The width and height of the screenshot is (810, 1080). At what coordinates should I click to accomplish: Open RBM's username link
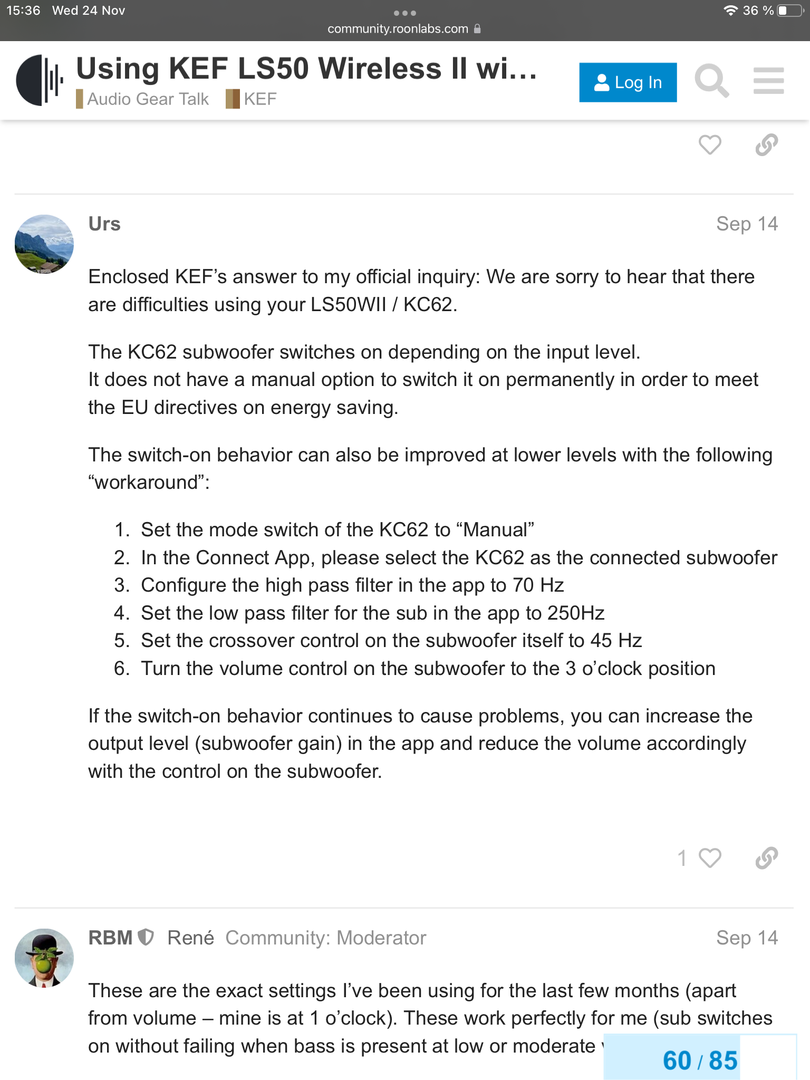110,938
